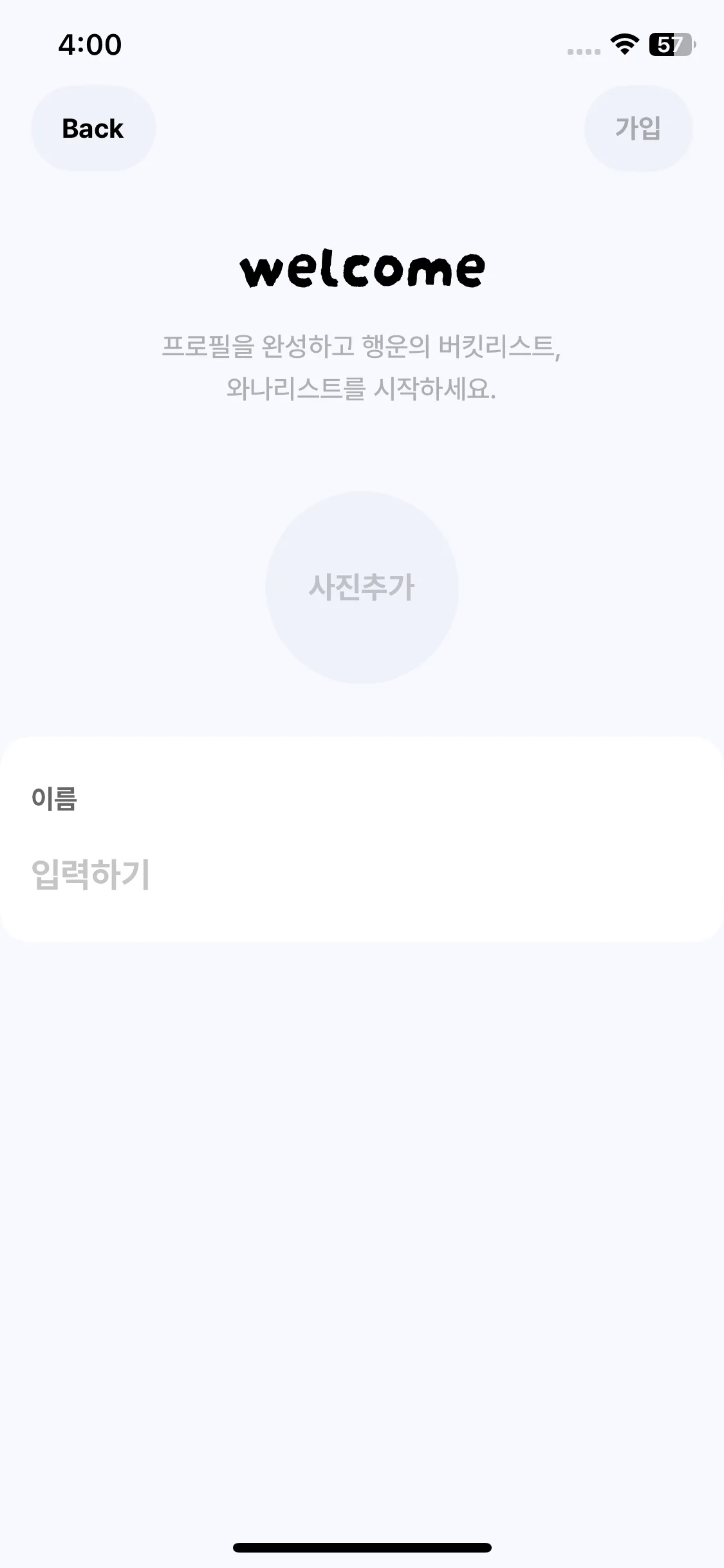
Task: Tap the 와나리스트를 시작하세요 text line
Action: pyautogui.click(x=362, y=386)
